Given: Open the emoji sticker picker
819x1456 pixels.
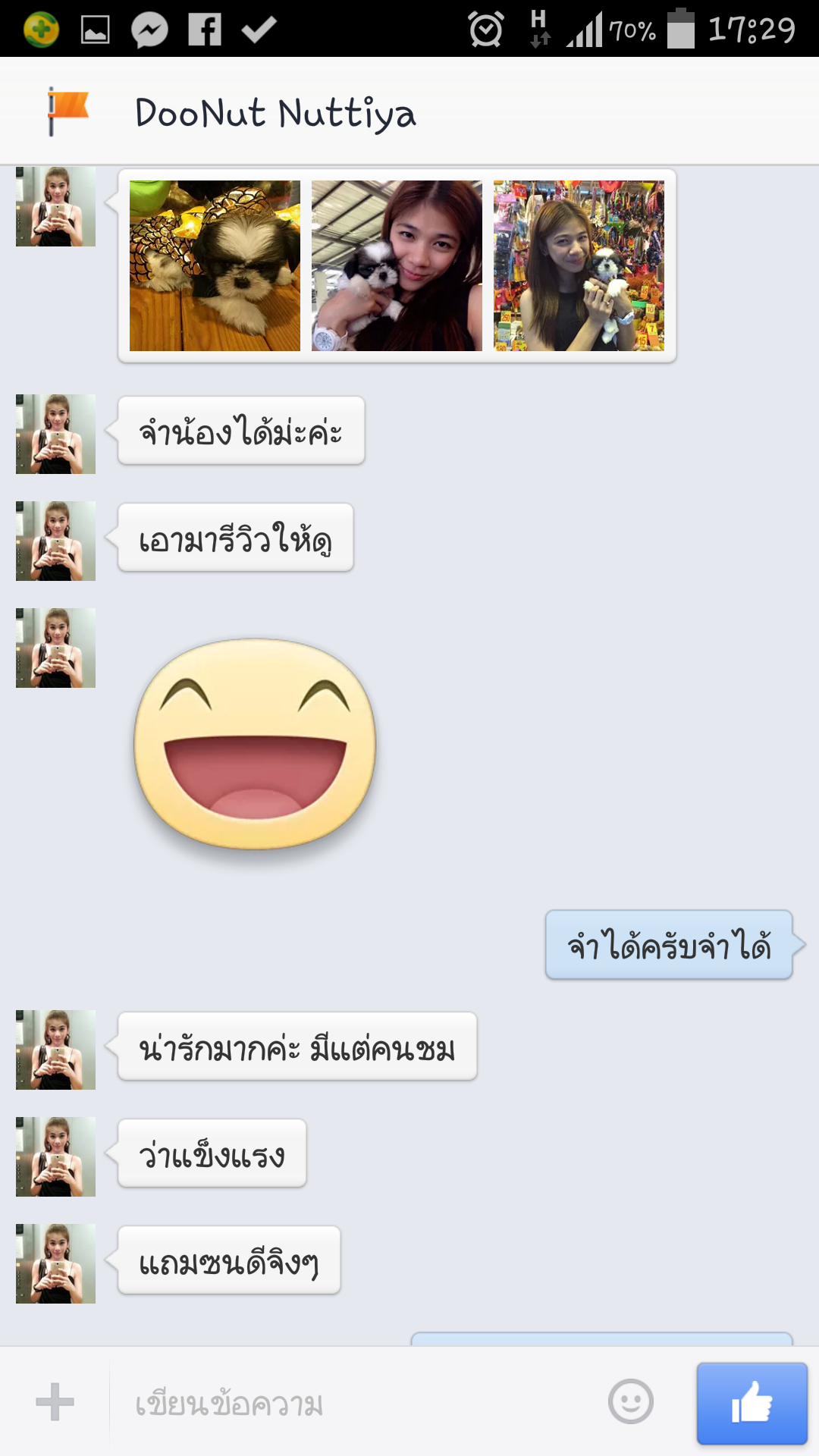Looking at the screenshot, I should click(x=630, y=1401).
